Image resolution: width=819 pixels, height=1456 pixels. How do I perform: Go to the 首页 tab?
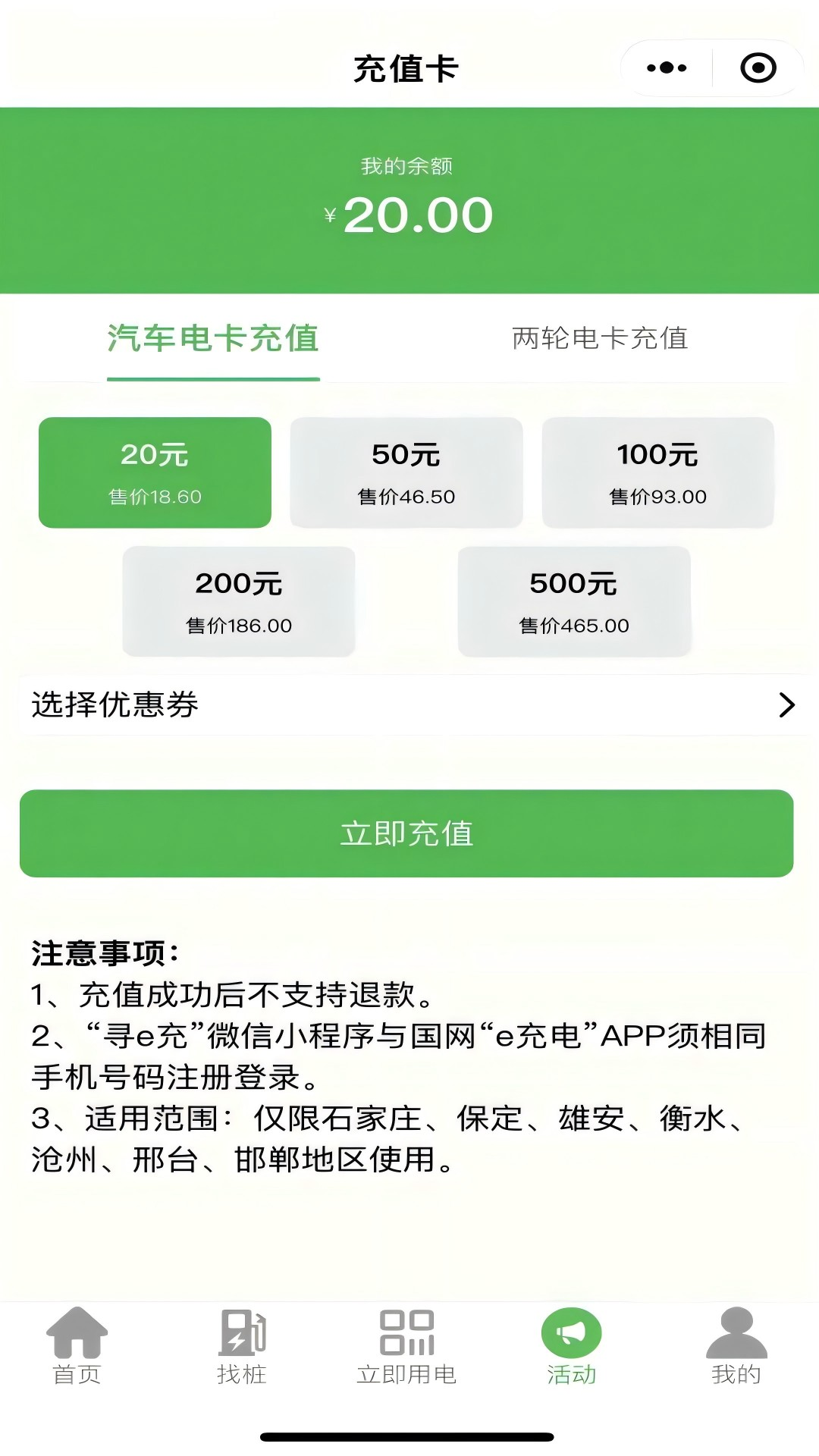coord(77,1347)
